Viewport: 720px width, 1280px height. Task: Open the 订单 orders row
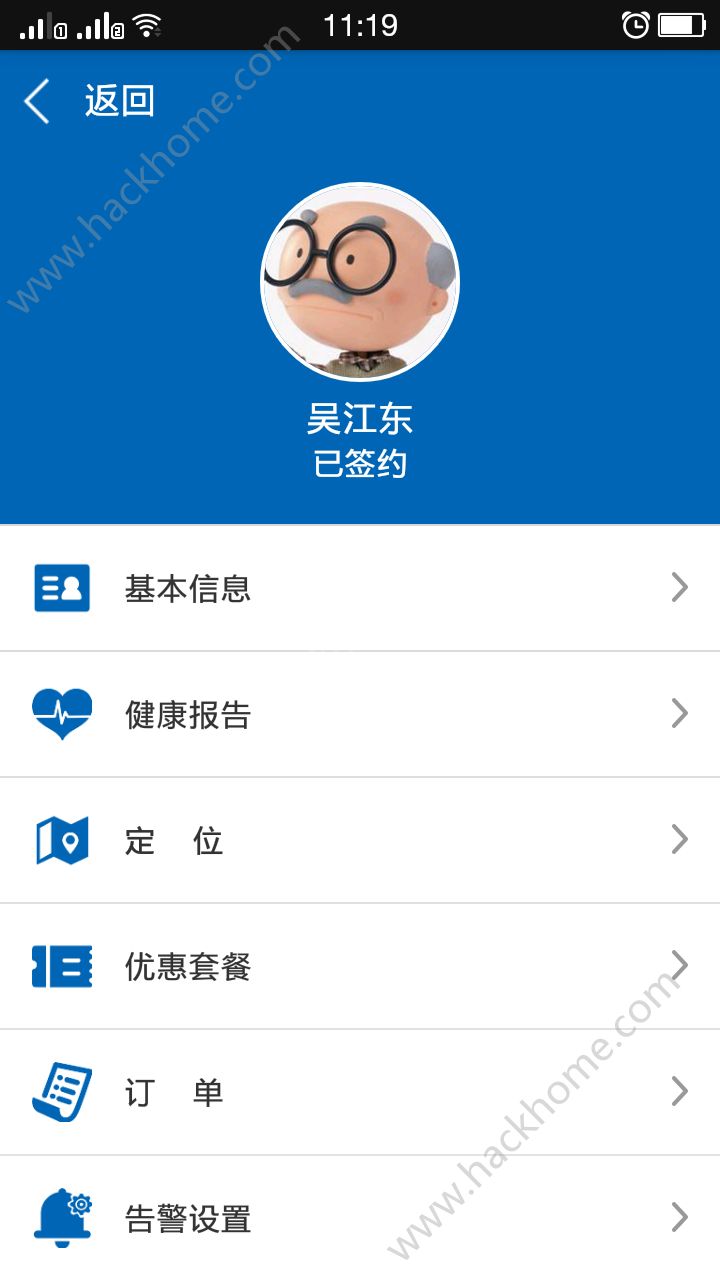(360, 1092)
